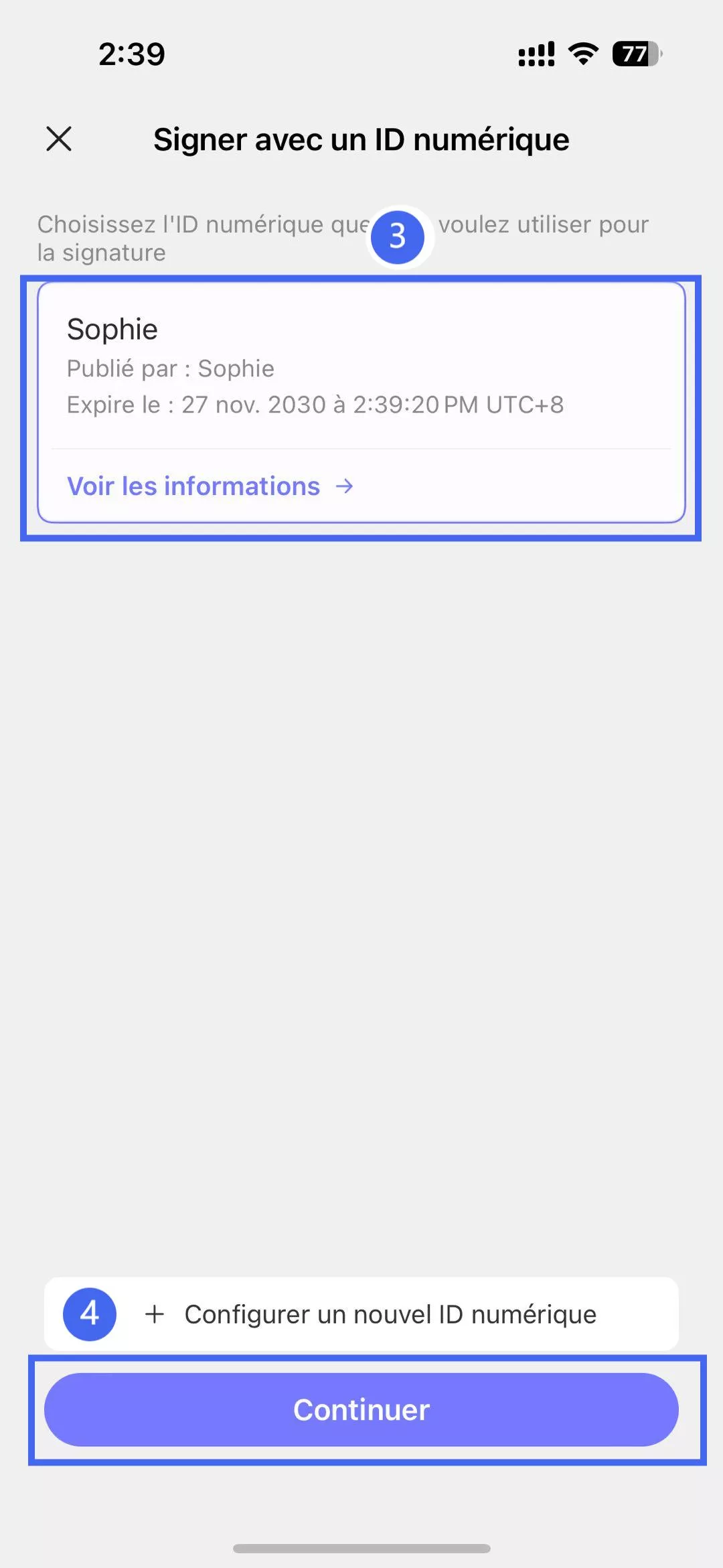
Task: Close the digital ID signing screen
Action: coord(58,139)
